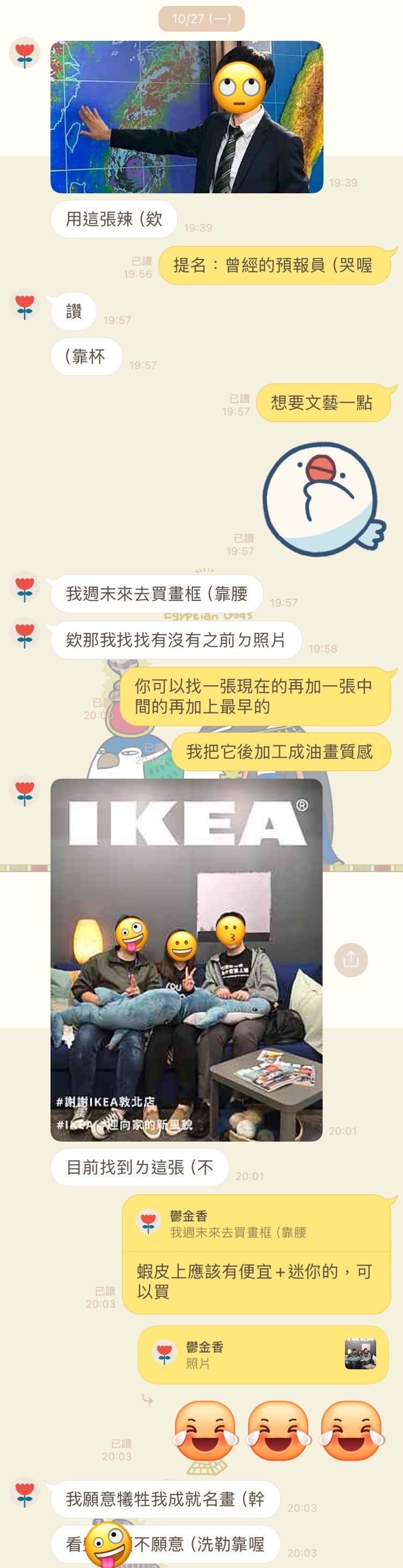This screenshot has width=403, height=1568.
Task: Open the IKEA group photo message
Action: [186, 959]
